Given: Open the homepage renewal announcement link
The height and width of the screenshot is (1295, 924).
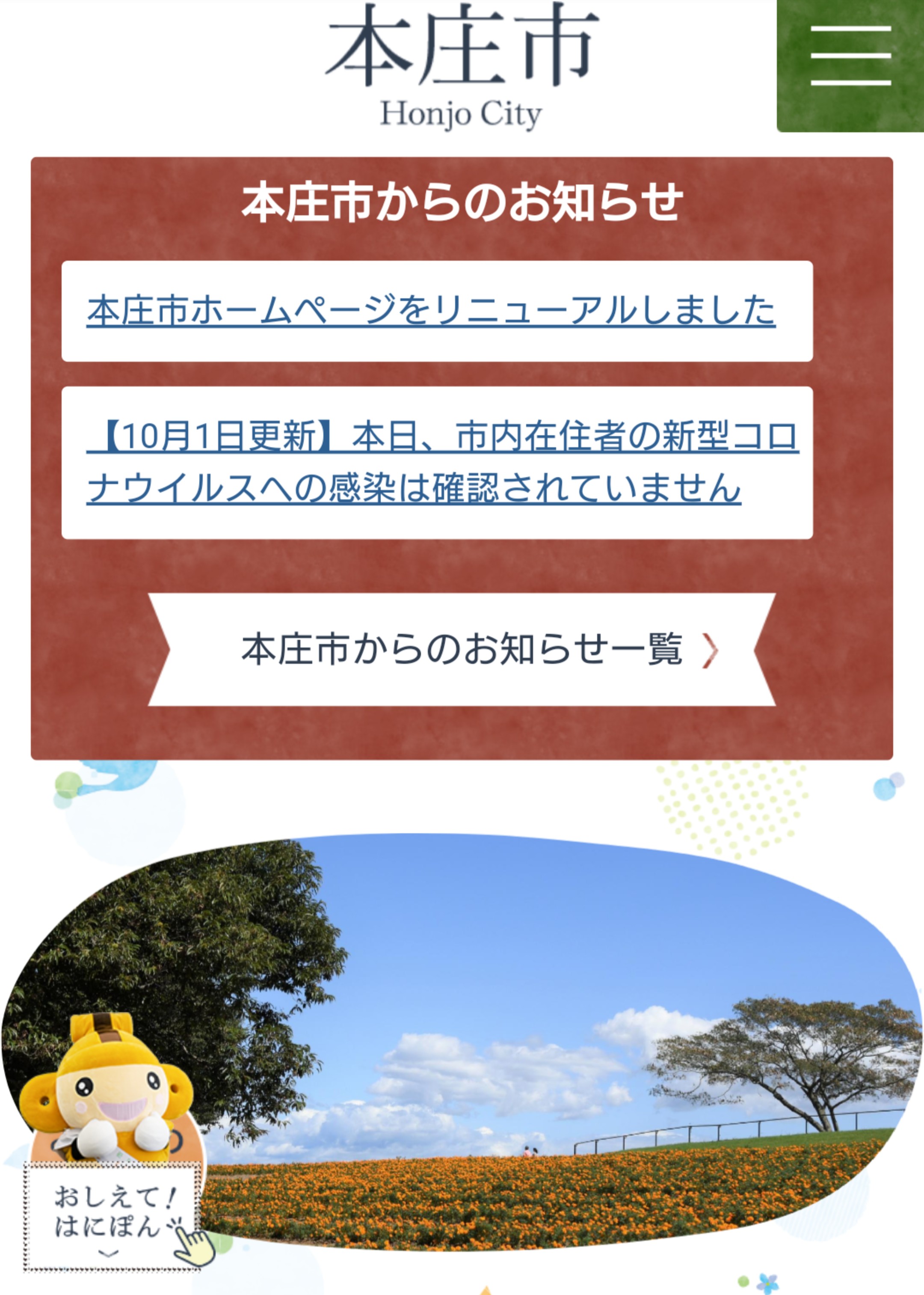Looking at the screenshot, I should [x=431, y=311].
